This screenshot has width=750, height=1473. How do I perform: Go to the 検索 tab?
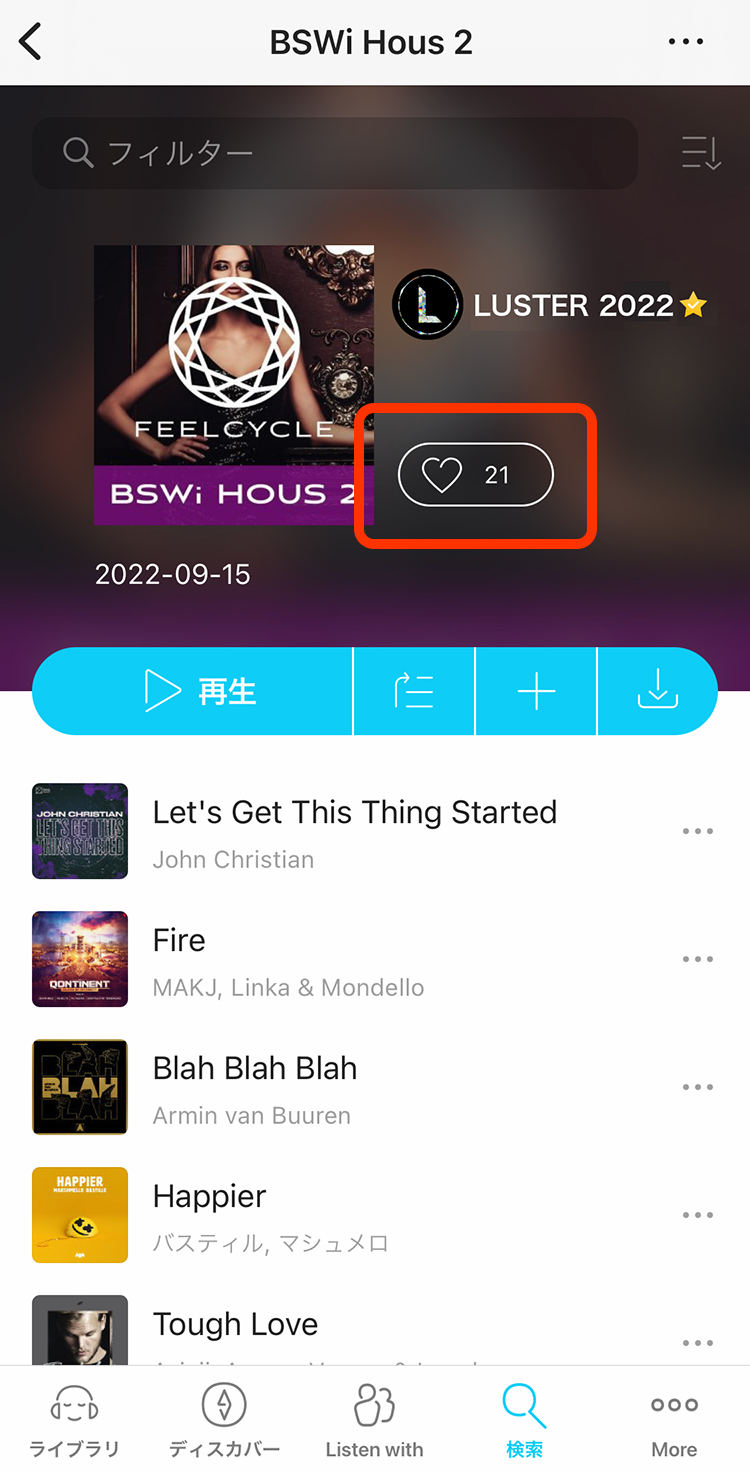pos(524,1421)
